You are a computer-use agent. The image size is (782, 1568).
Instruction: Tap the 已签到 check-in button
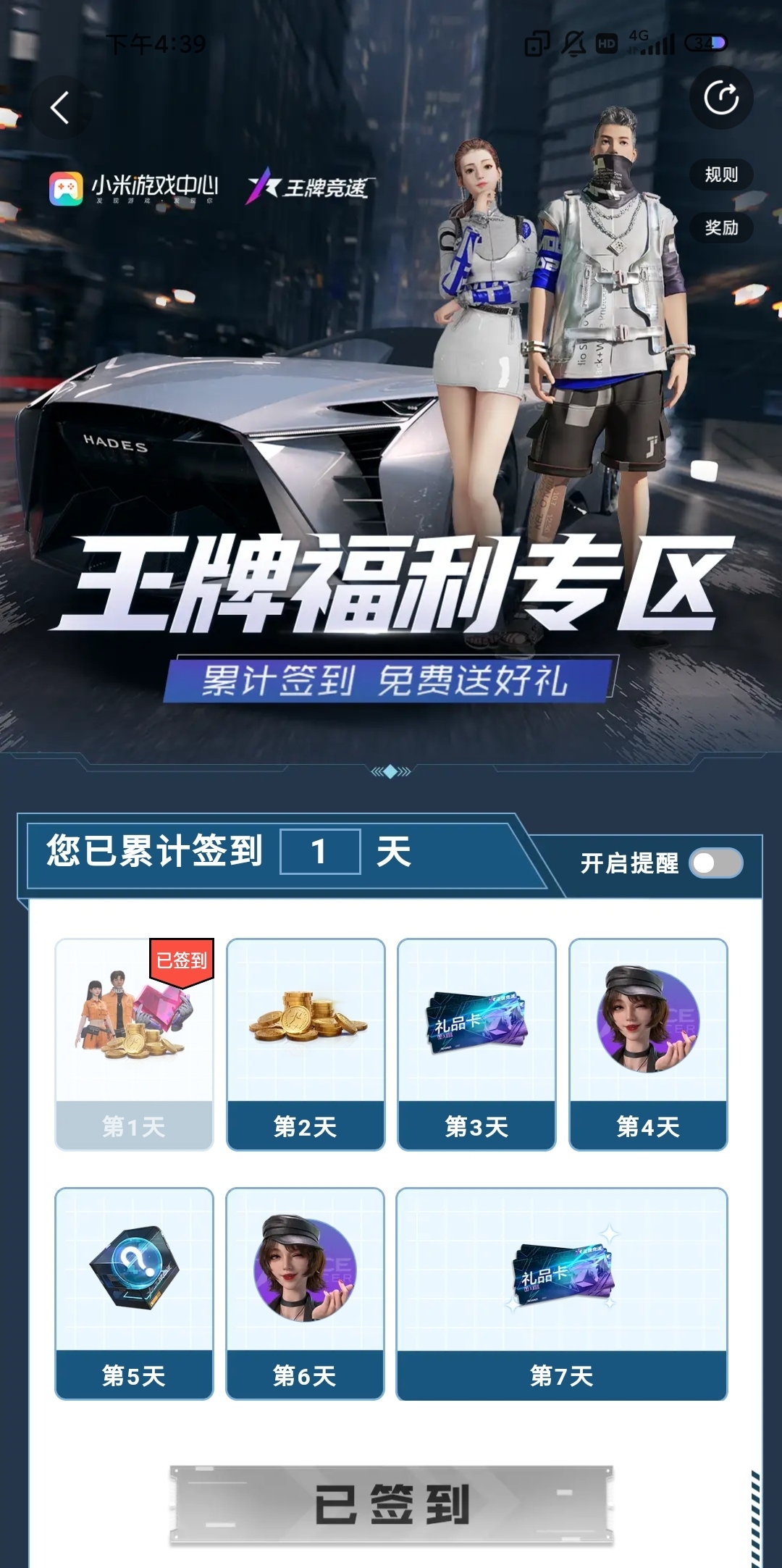point(392,1505)
